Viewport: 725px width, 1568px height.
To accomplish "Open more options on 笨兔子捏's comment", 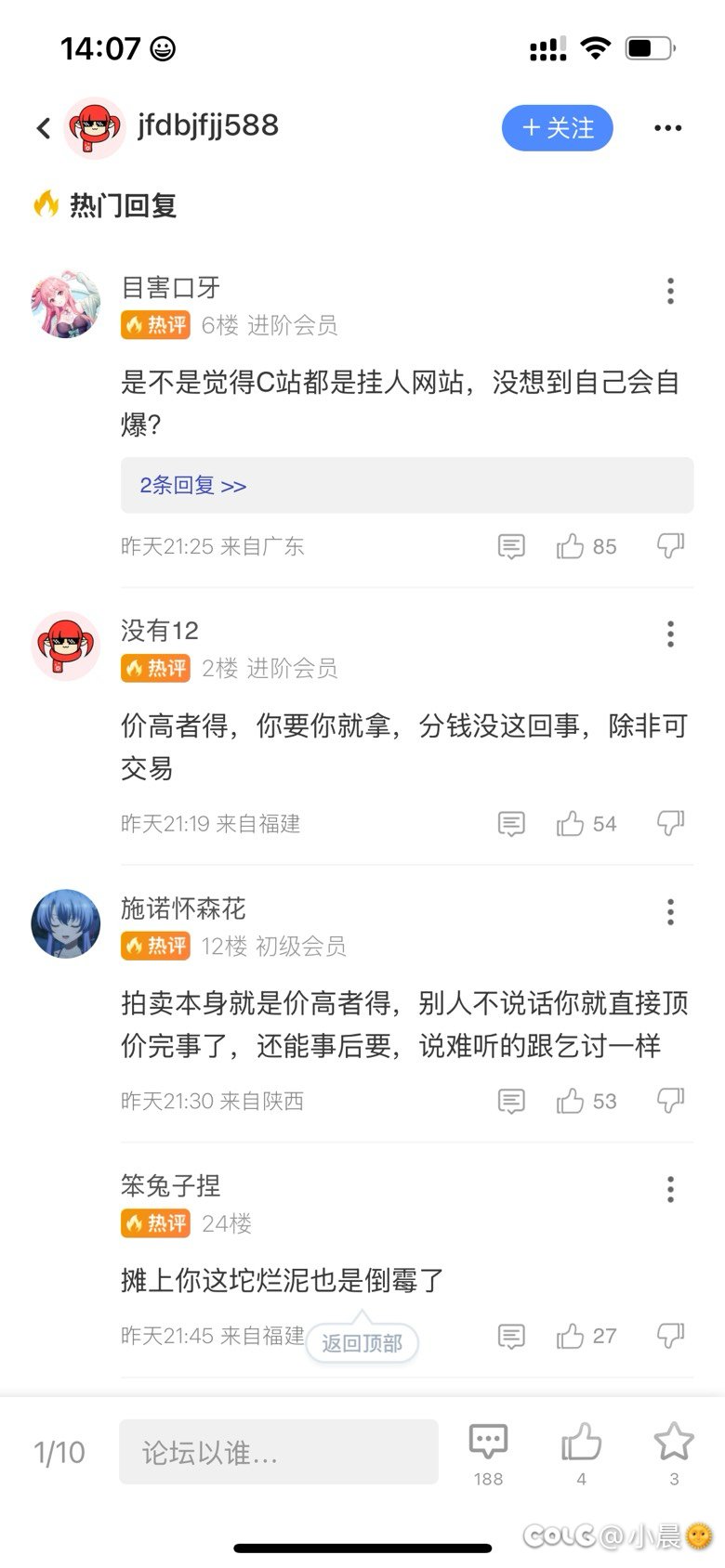I will pyautogui.click(x=670, y=1190).
